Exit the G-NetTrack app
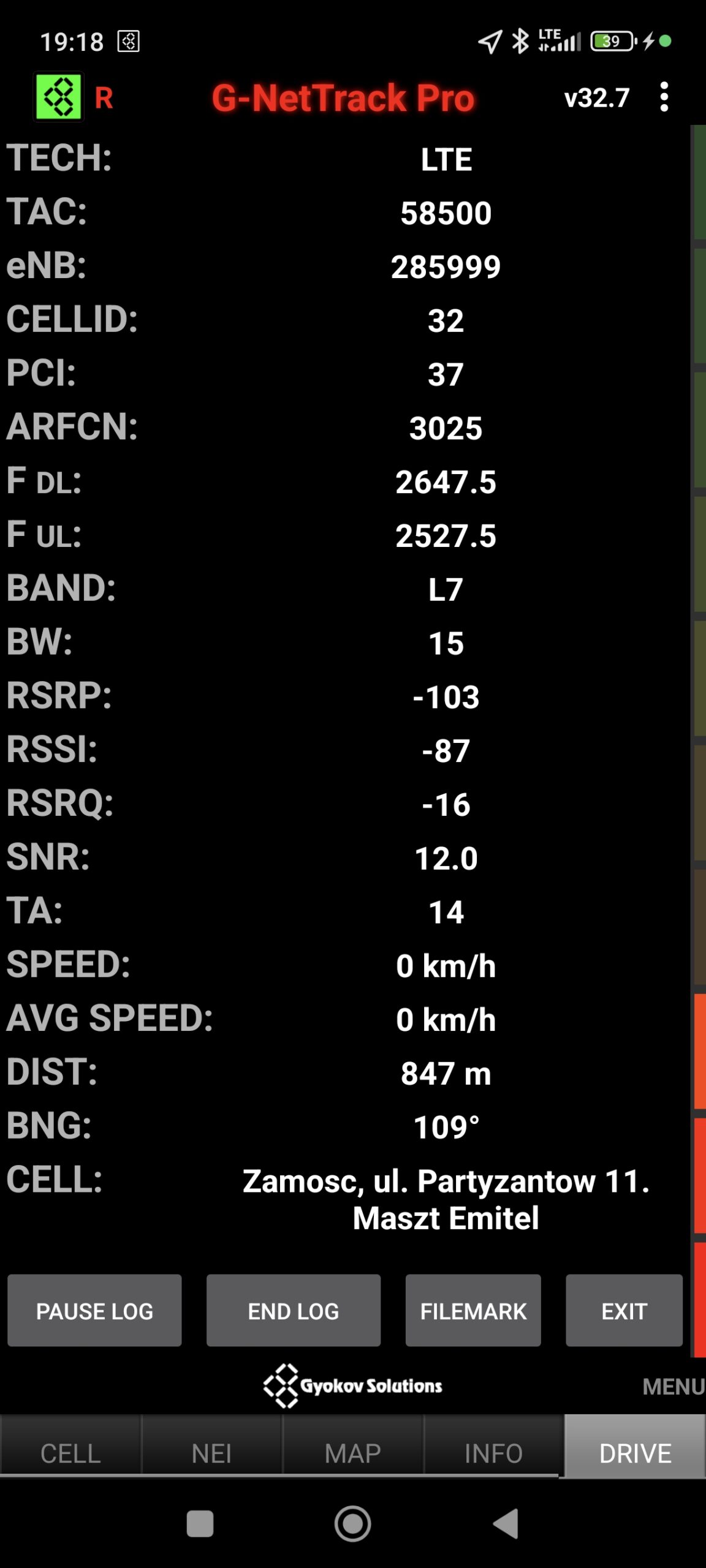 pyautogui.click(x=623, y=1311)
